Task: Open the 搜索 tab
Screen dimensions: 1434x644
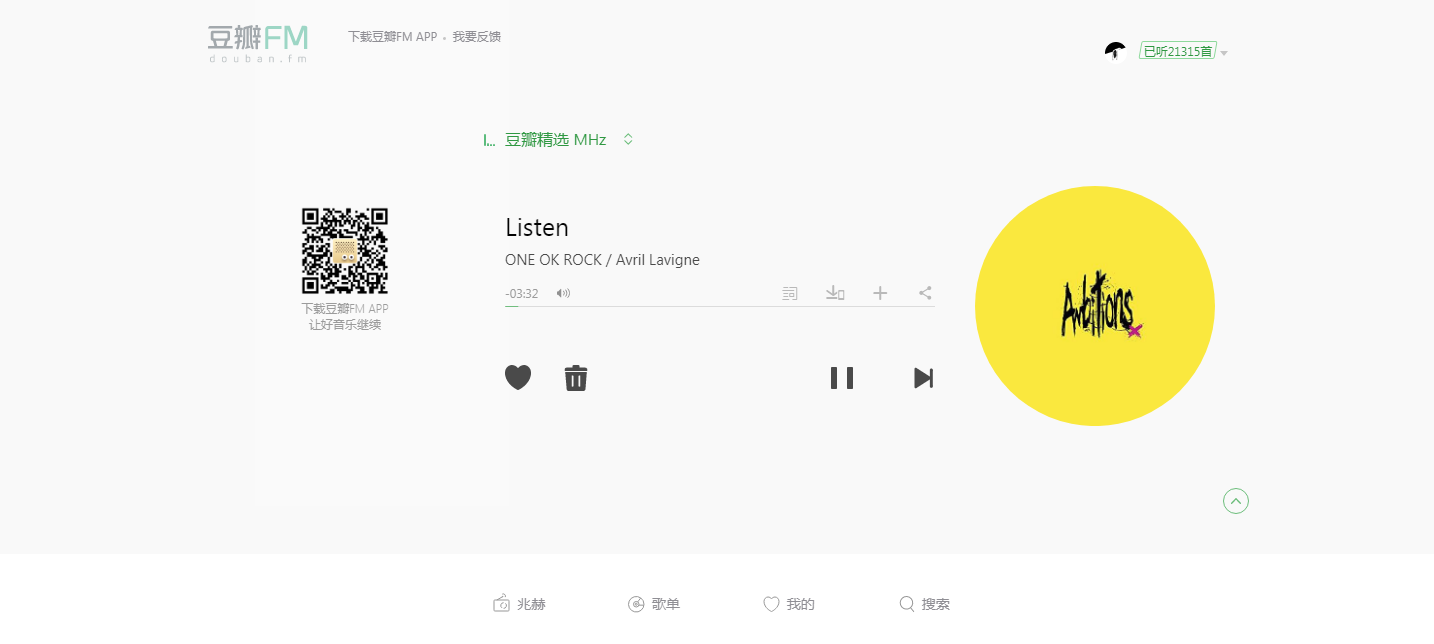Action: pyautogui.click(x=924, y=604)
